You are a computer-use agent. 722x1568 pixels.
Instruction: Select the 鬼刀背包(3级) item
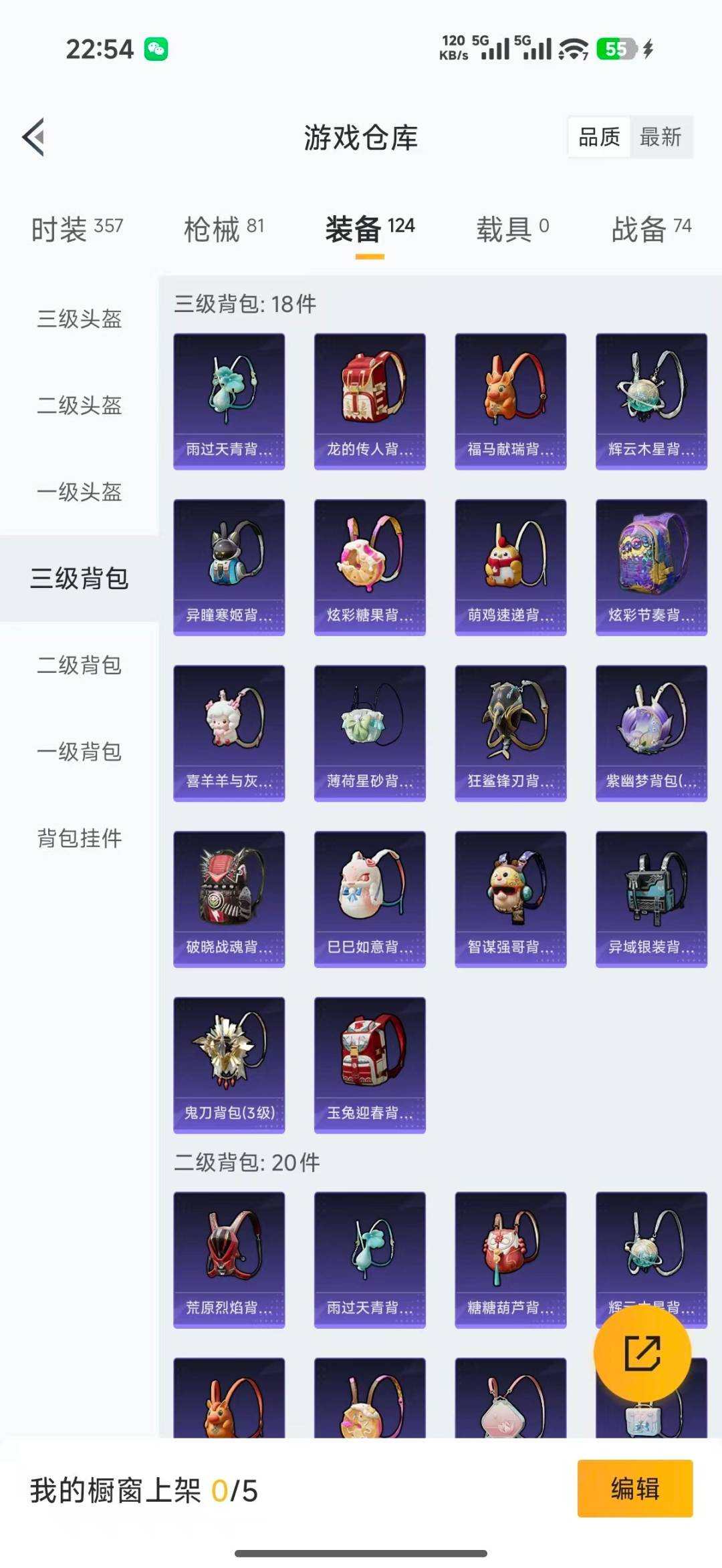coord(228,1062)
